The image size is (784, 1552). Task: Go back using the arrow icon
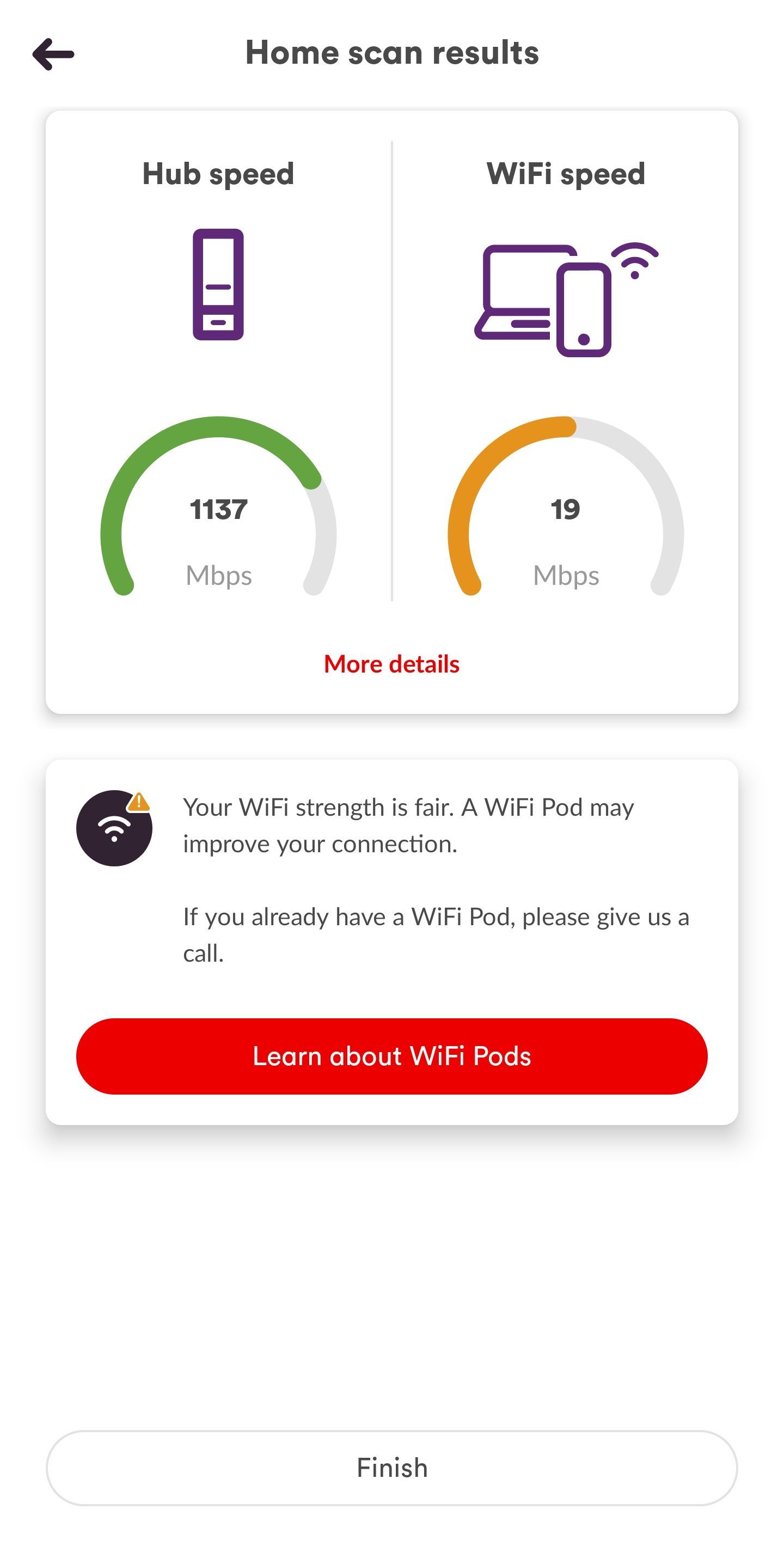tap(53, 54)
